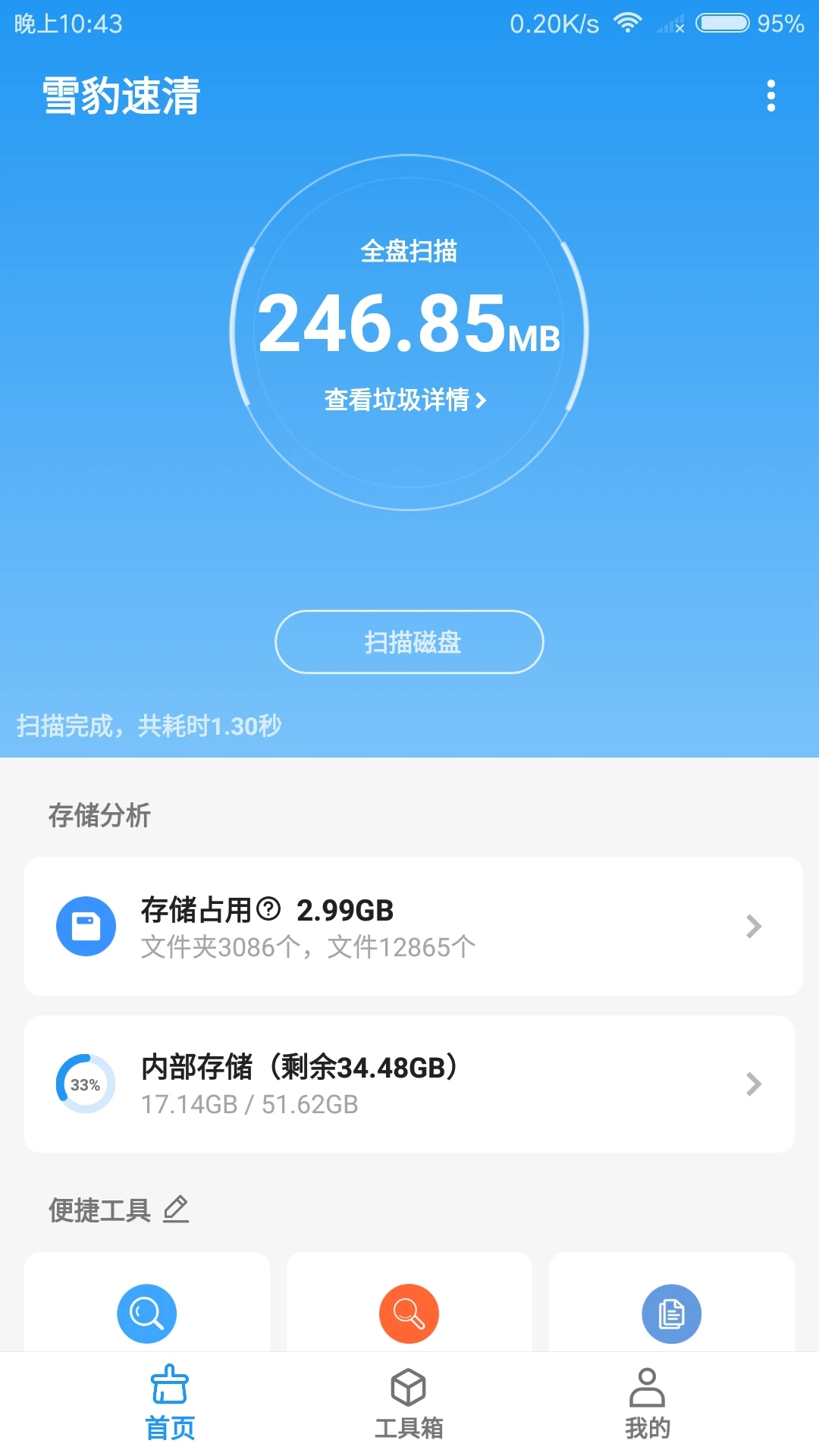Image resolution: width=819 pixels, height=1456 pixels.
Task: Tap the 33% storage usage progress ring
Action: 85,1084
